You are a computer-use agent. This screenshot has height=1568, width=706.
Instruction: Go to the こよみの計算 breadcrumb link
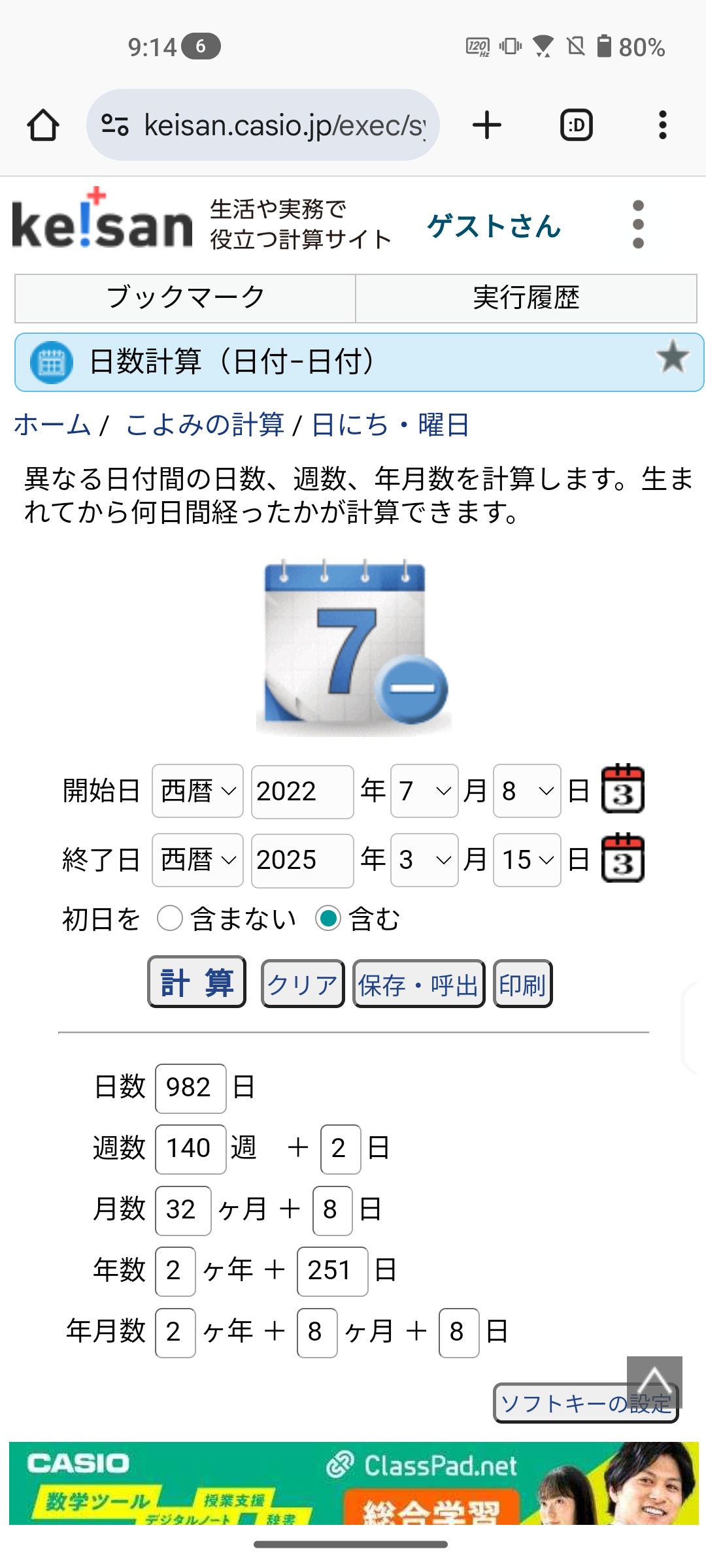click(x=205, y=425)
